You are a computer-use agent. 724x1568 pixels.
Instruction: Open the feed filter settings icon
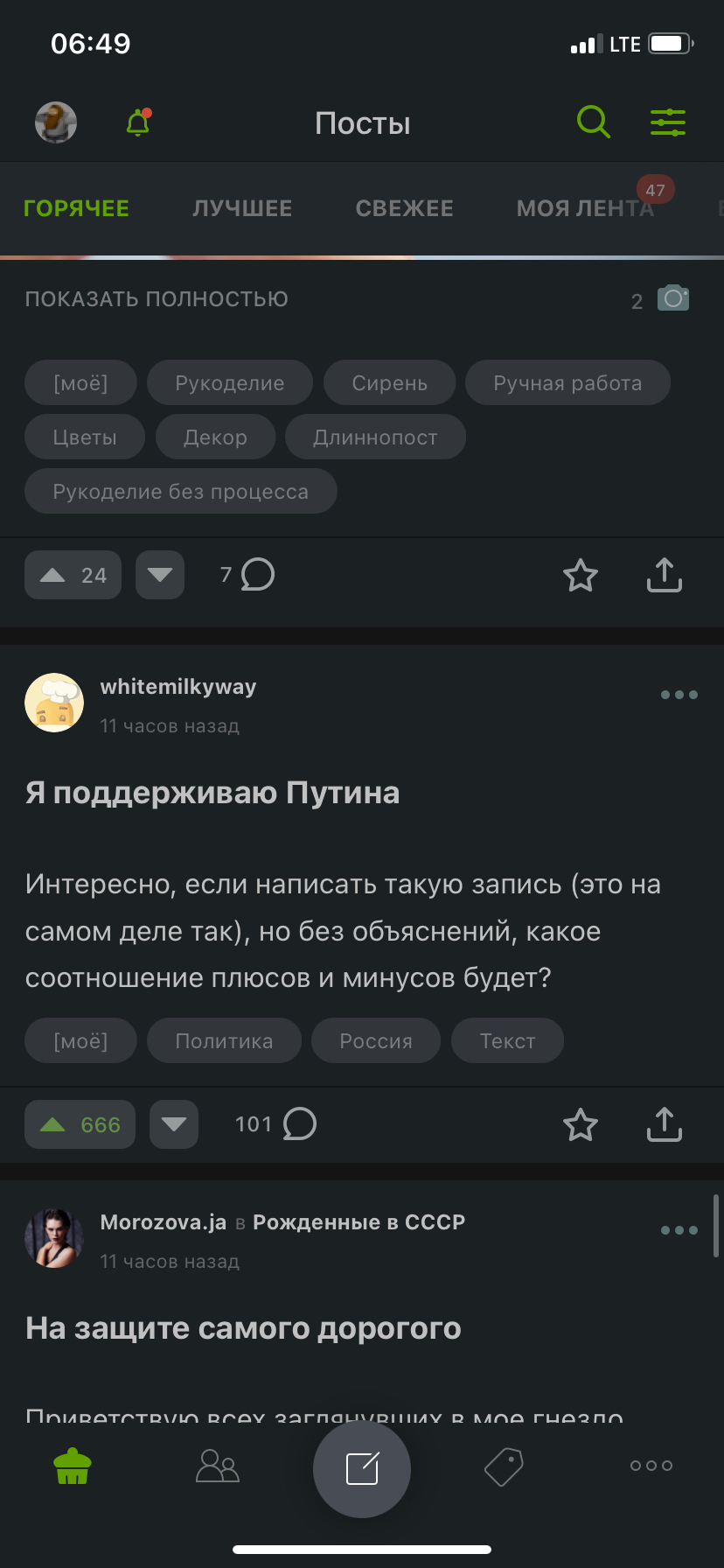point(667,122)
